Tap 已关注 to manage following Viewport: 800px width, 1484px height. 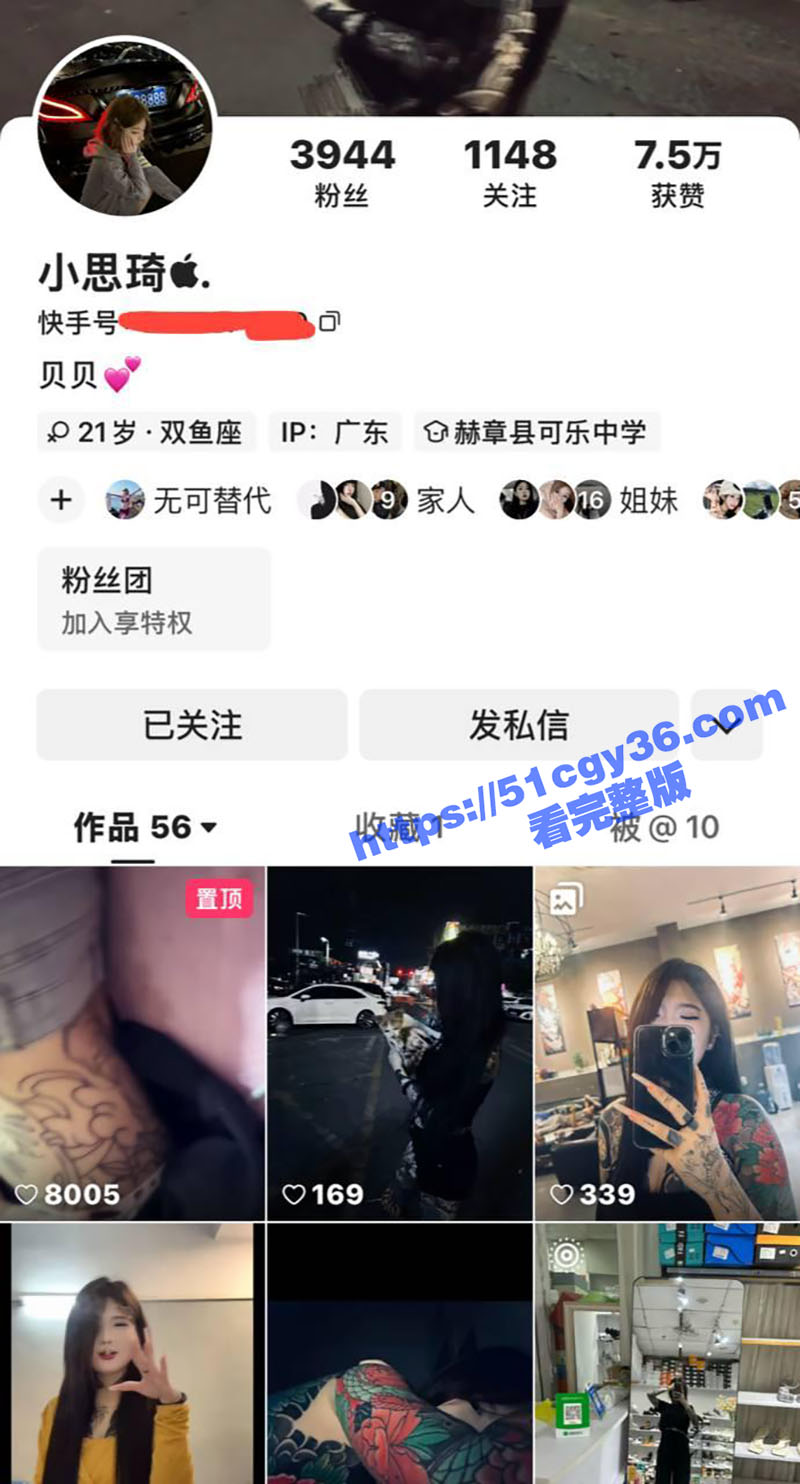click(192, 725)
